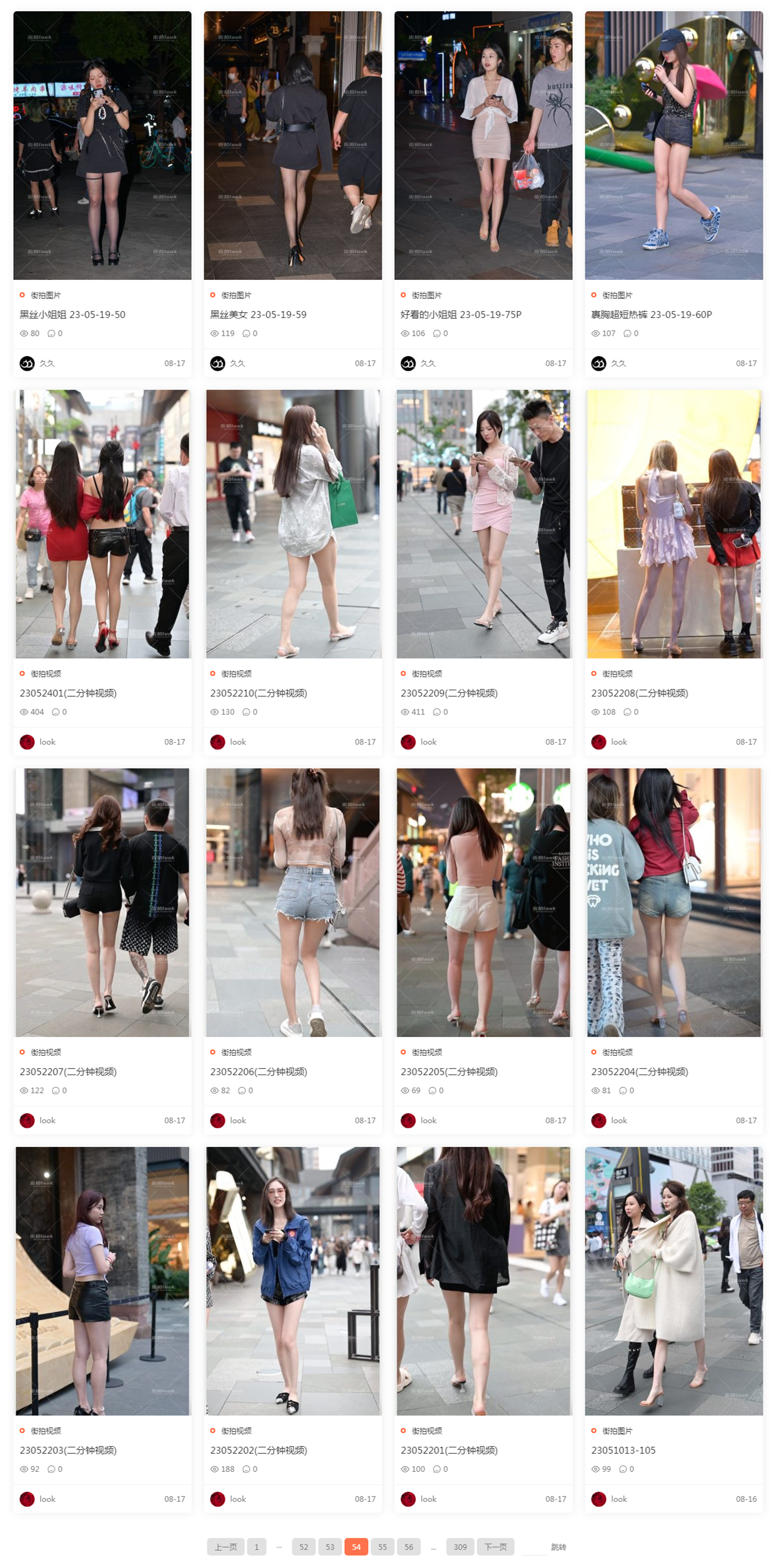
Task: Go to the next page 下一页
Action: point(495,1547)
